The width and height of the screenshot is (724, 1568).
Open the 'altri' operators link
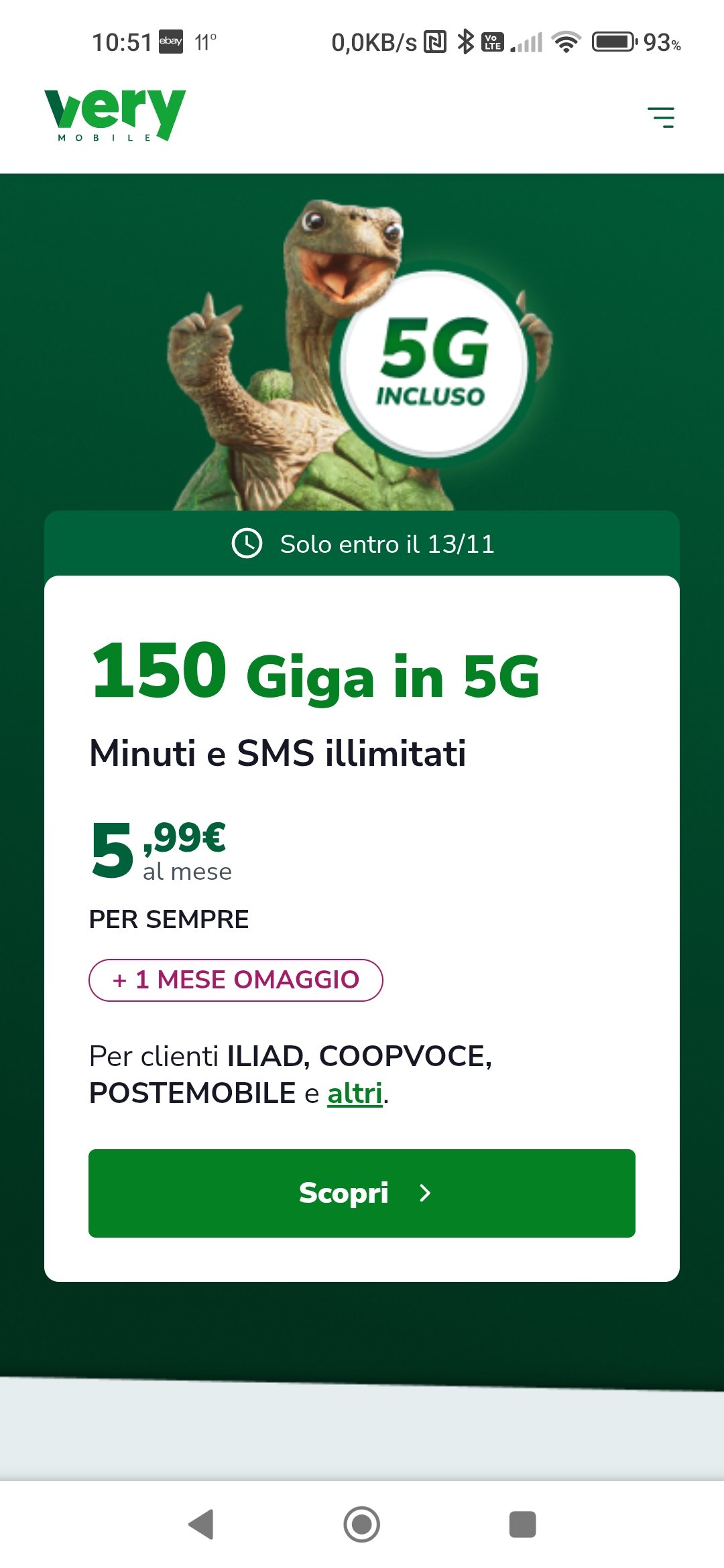pyautogui.click(x=355, y=1094)
